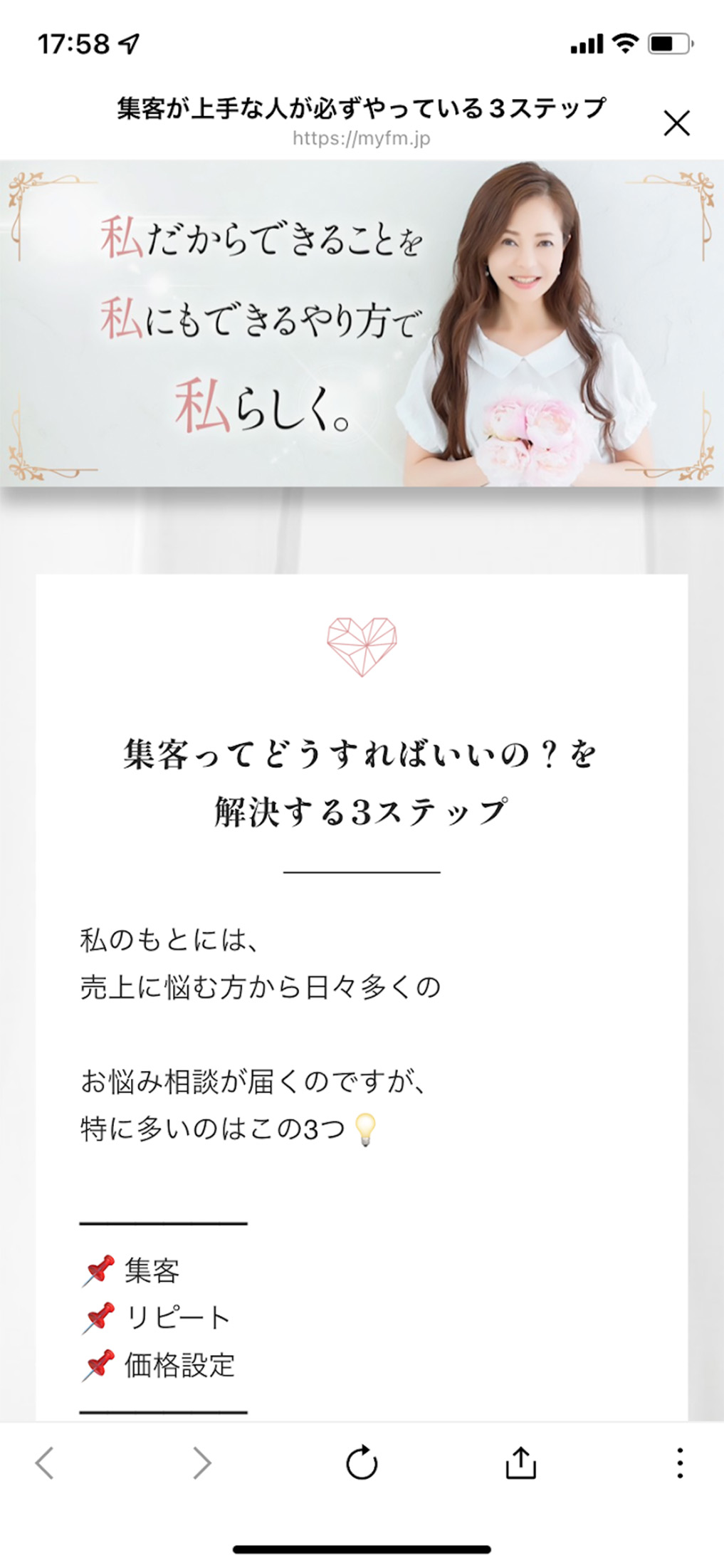The width and height of the screenshot is (724, 1568).
Task: Go forward to the next page
Action: (202, 1463)
